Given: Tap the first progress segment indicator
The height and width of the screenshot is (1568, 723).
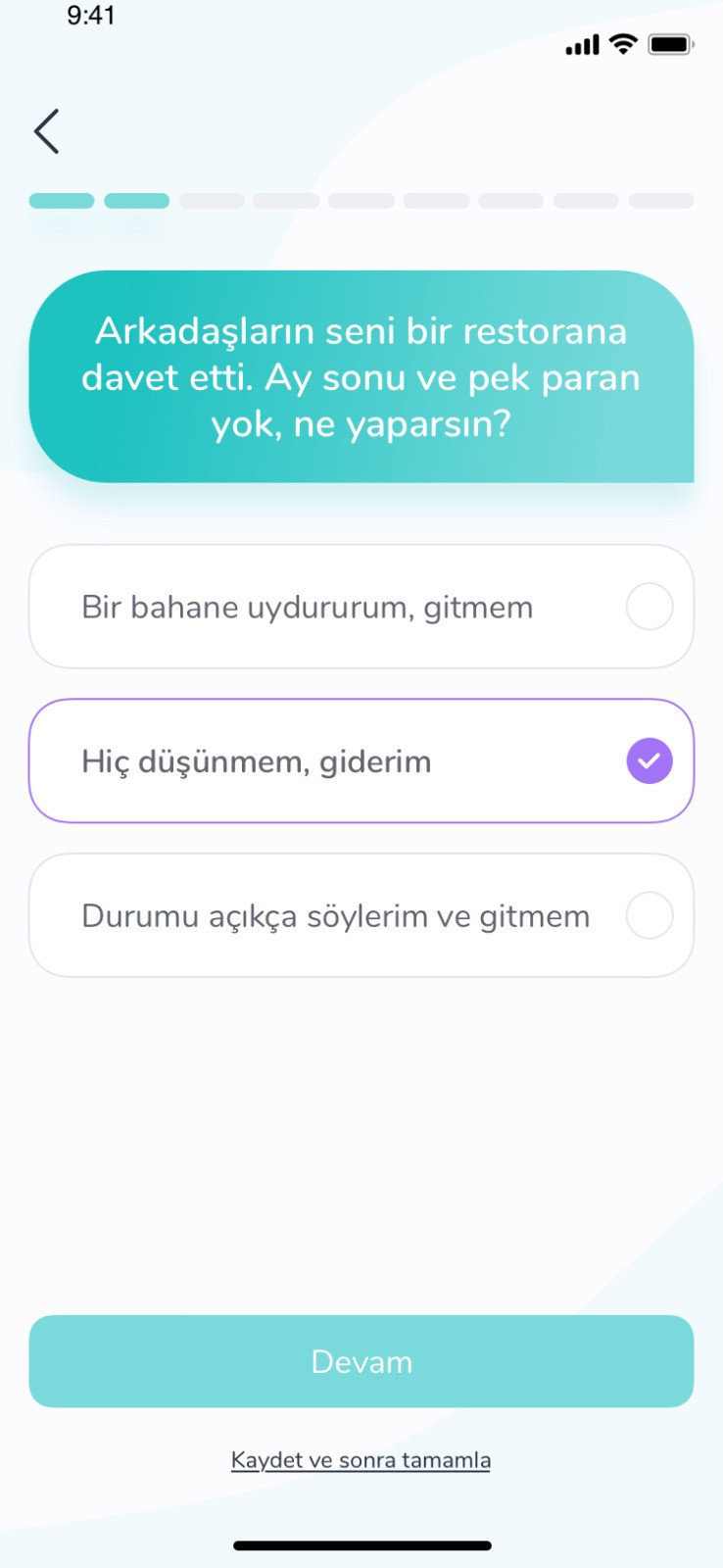Looking at the screenshot, I should pyautogui.click(x=62, y=200).
